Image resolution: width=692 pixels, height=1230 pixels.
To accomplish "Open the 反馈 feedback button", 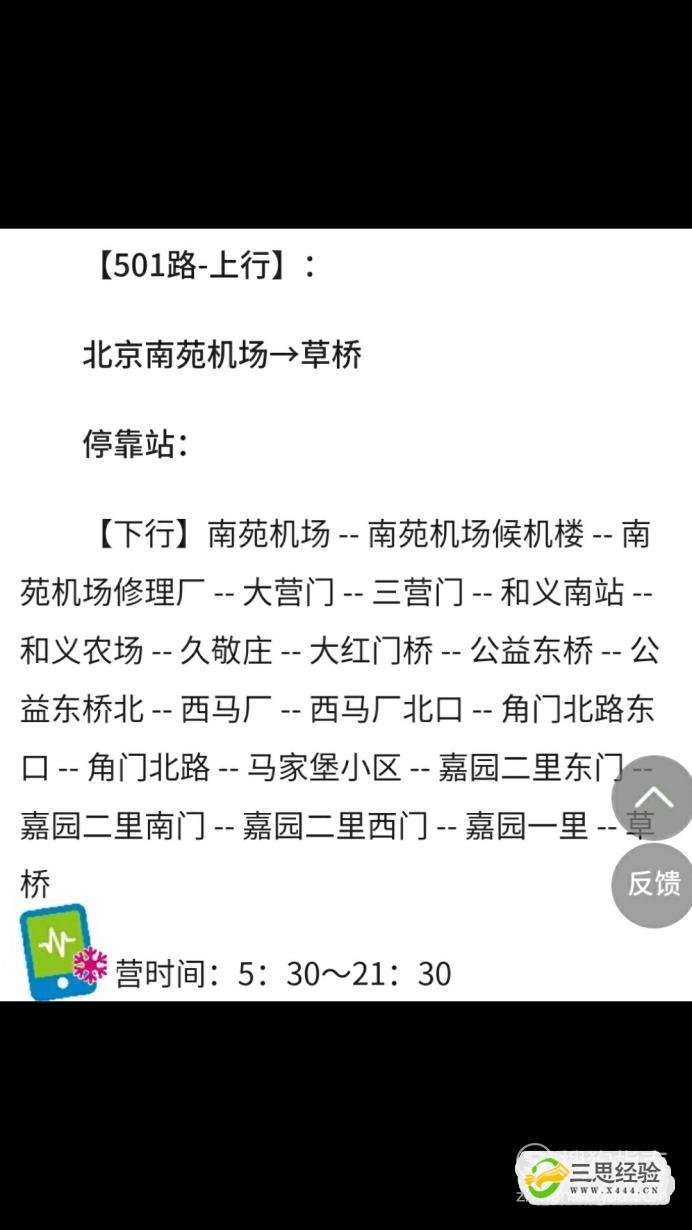I will pos(654,884).
